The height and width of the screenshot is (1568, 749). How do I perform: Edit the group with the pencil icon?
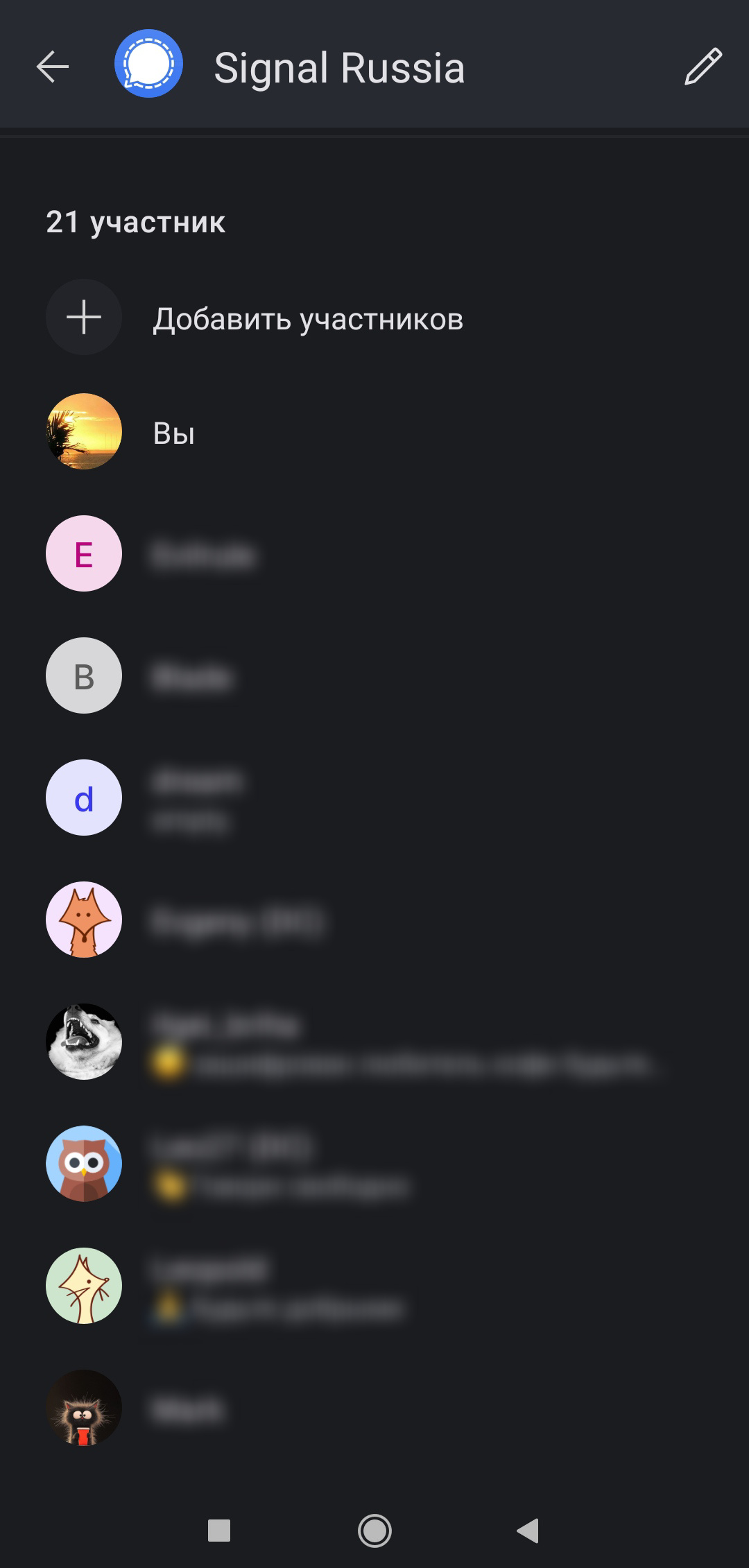703,67
